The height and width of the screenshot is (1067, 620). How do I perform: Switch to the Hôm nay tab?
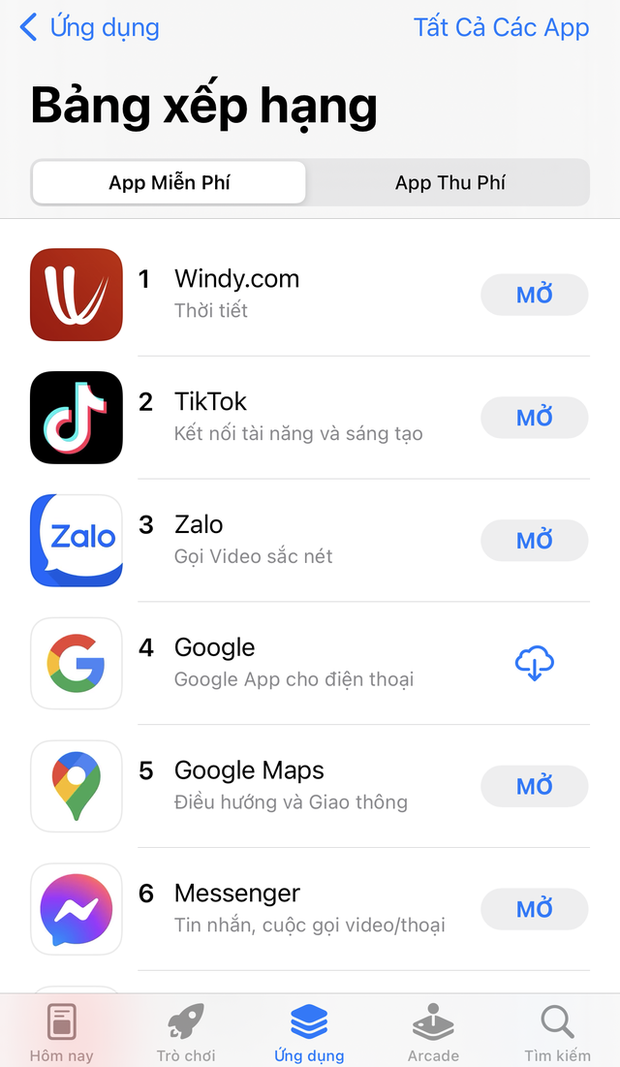point(61,1032)
